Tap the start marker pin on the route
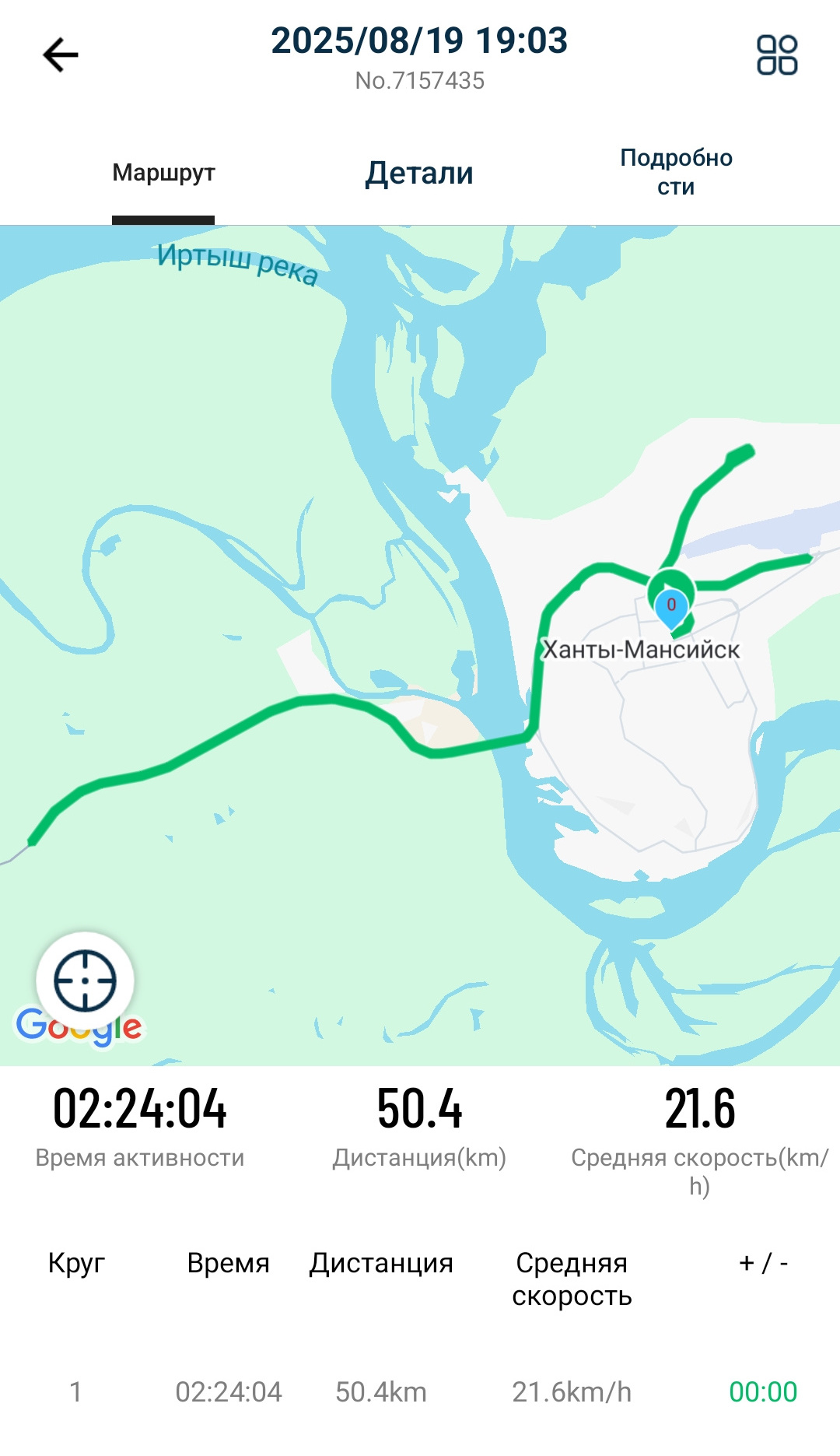The width and height of the screenshot is (840, 1456). click(x=671, y=608)
